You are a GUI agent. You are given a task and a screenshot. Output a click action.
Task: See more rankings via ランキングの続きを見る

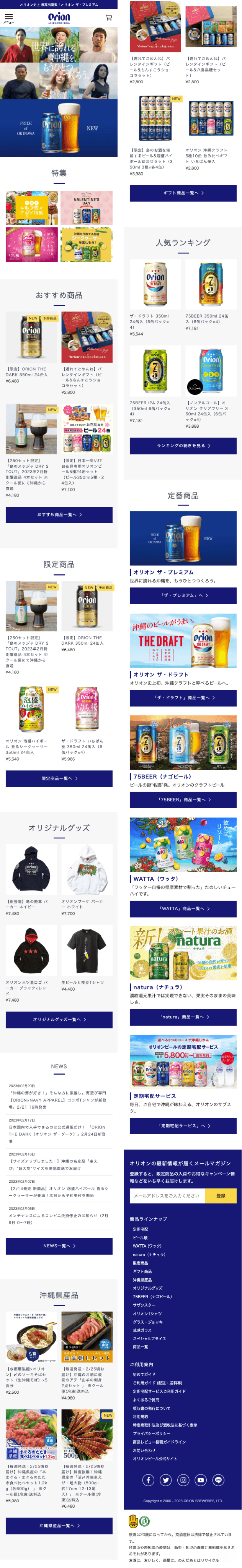(183, 446)
